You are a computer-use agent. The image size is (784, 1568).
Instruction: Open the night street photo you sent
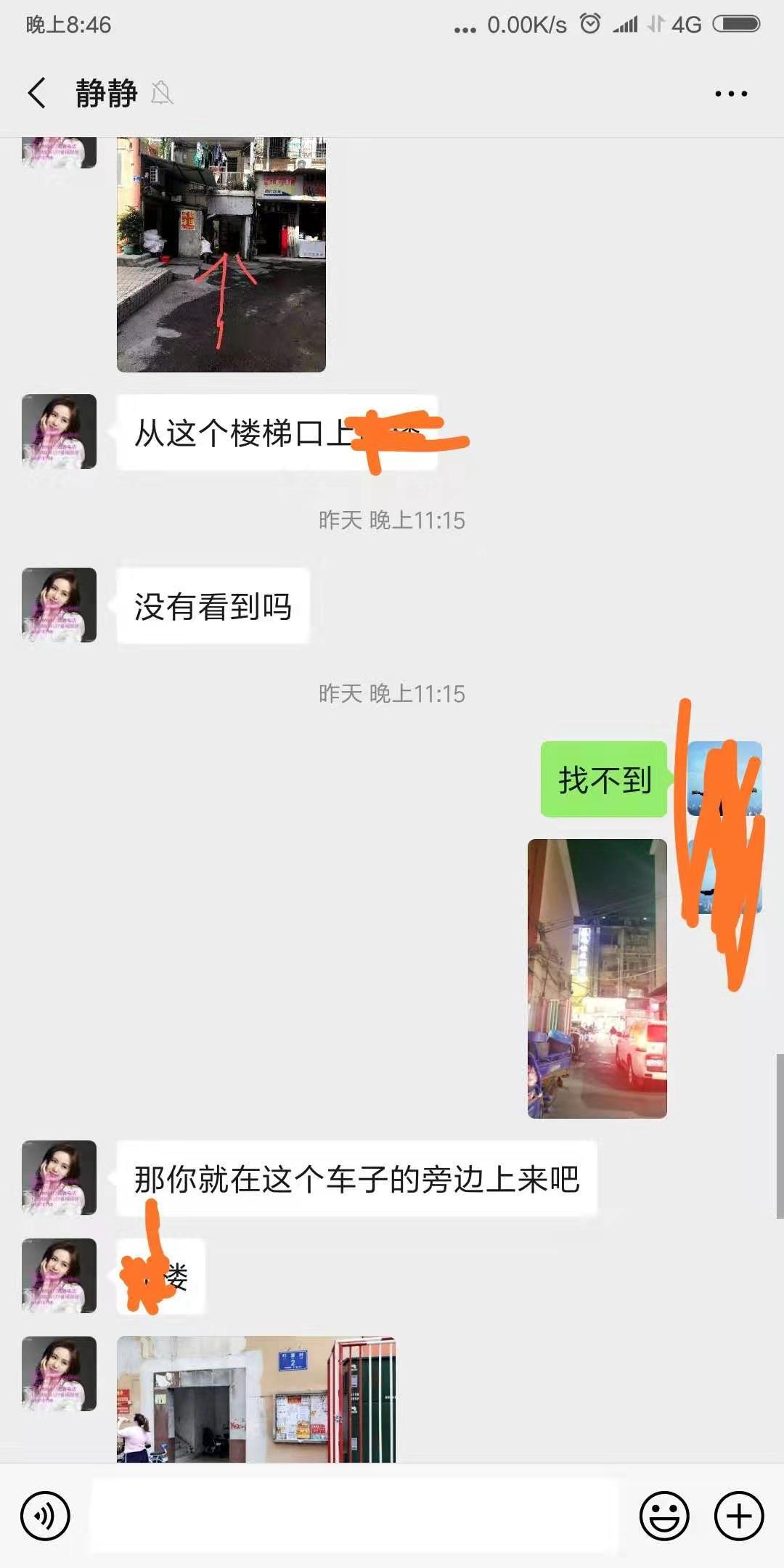[595, 980]
